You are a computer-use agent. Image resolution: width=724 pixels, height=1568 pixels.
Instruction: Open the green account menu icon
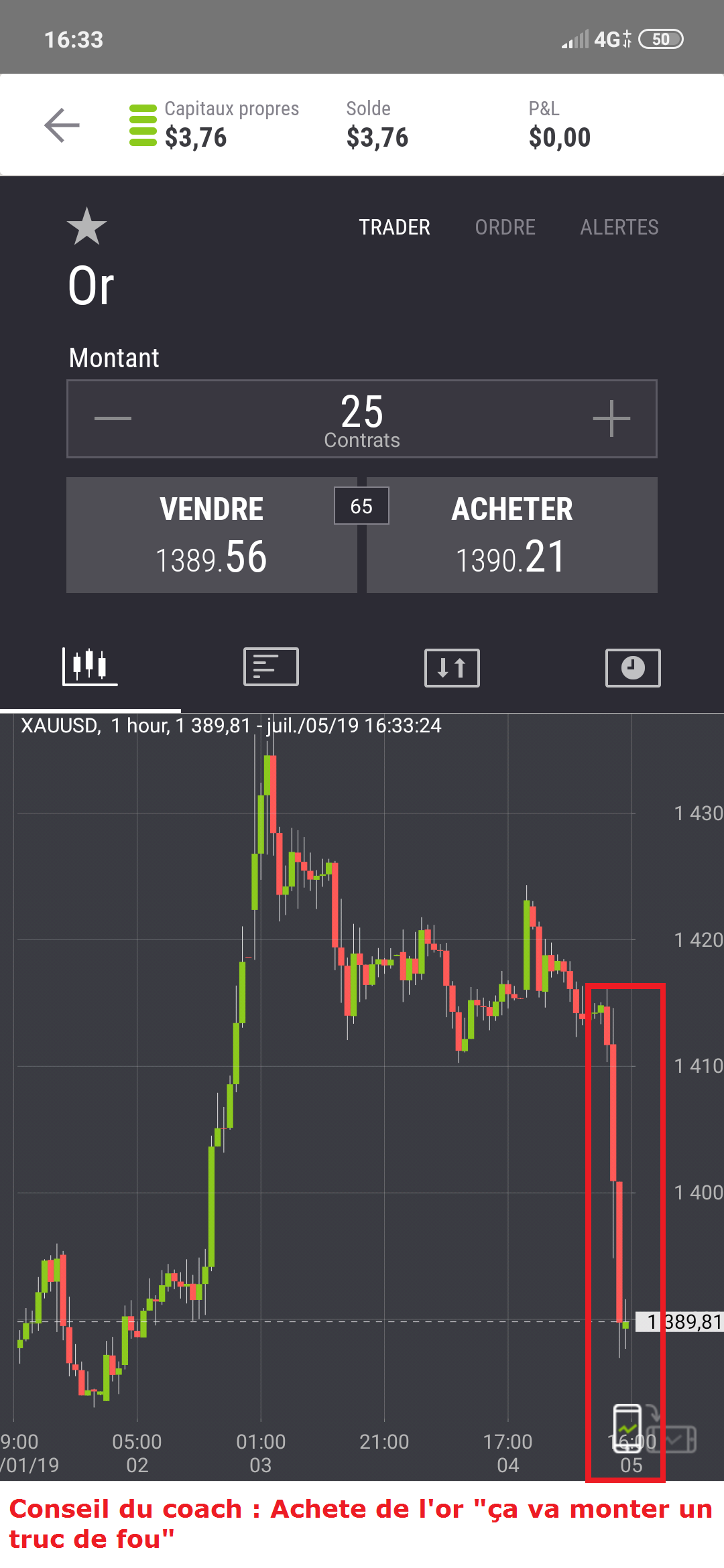click(x=143, y=125)
